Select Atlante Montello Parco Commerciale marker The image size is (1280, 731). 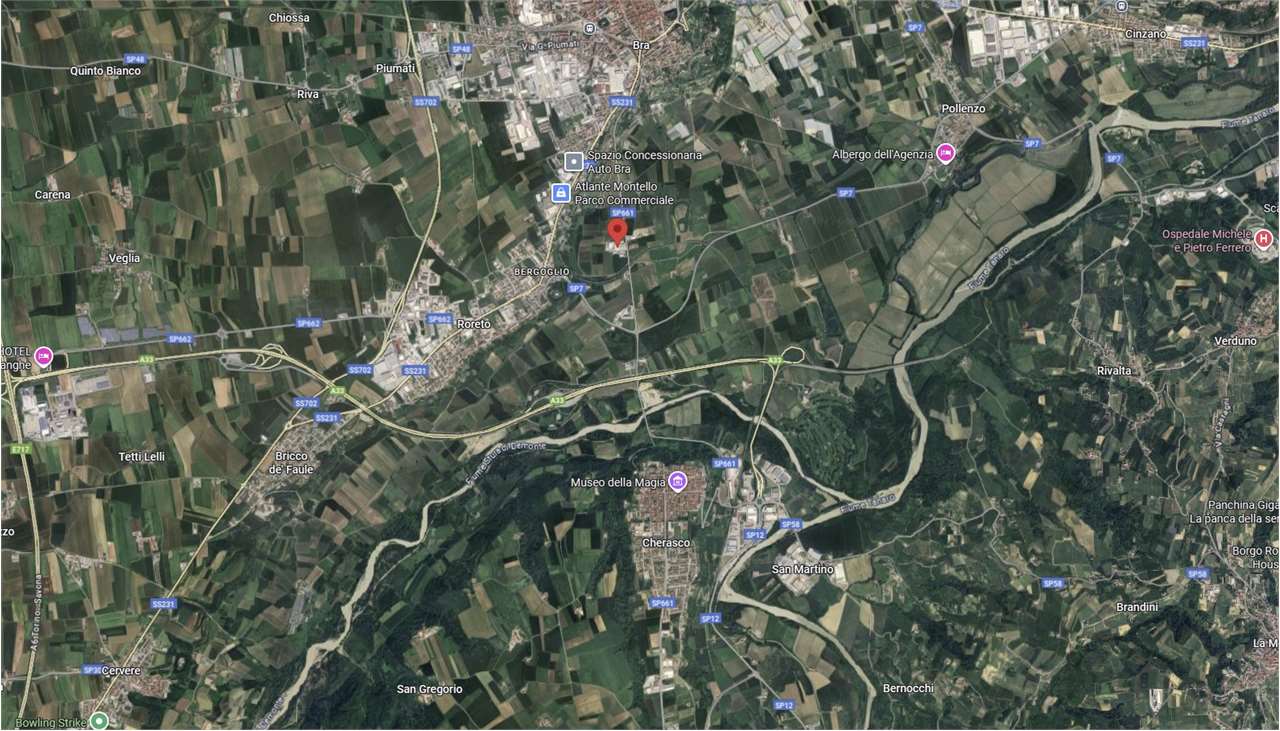coord(562,192)
